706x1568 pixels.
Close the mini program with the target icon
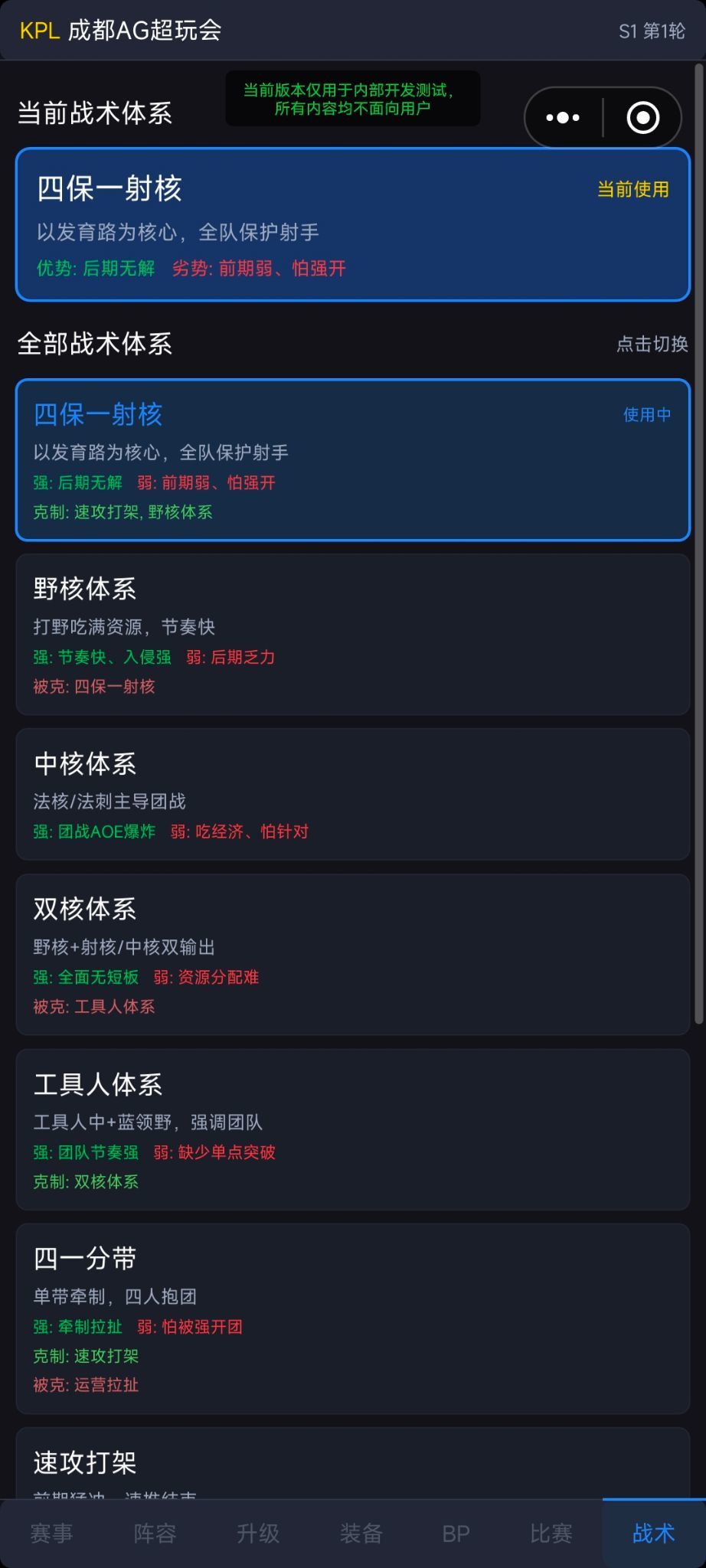pyautogui.click(x=642, y=118)
